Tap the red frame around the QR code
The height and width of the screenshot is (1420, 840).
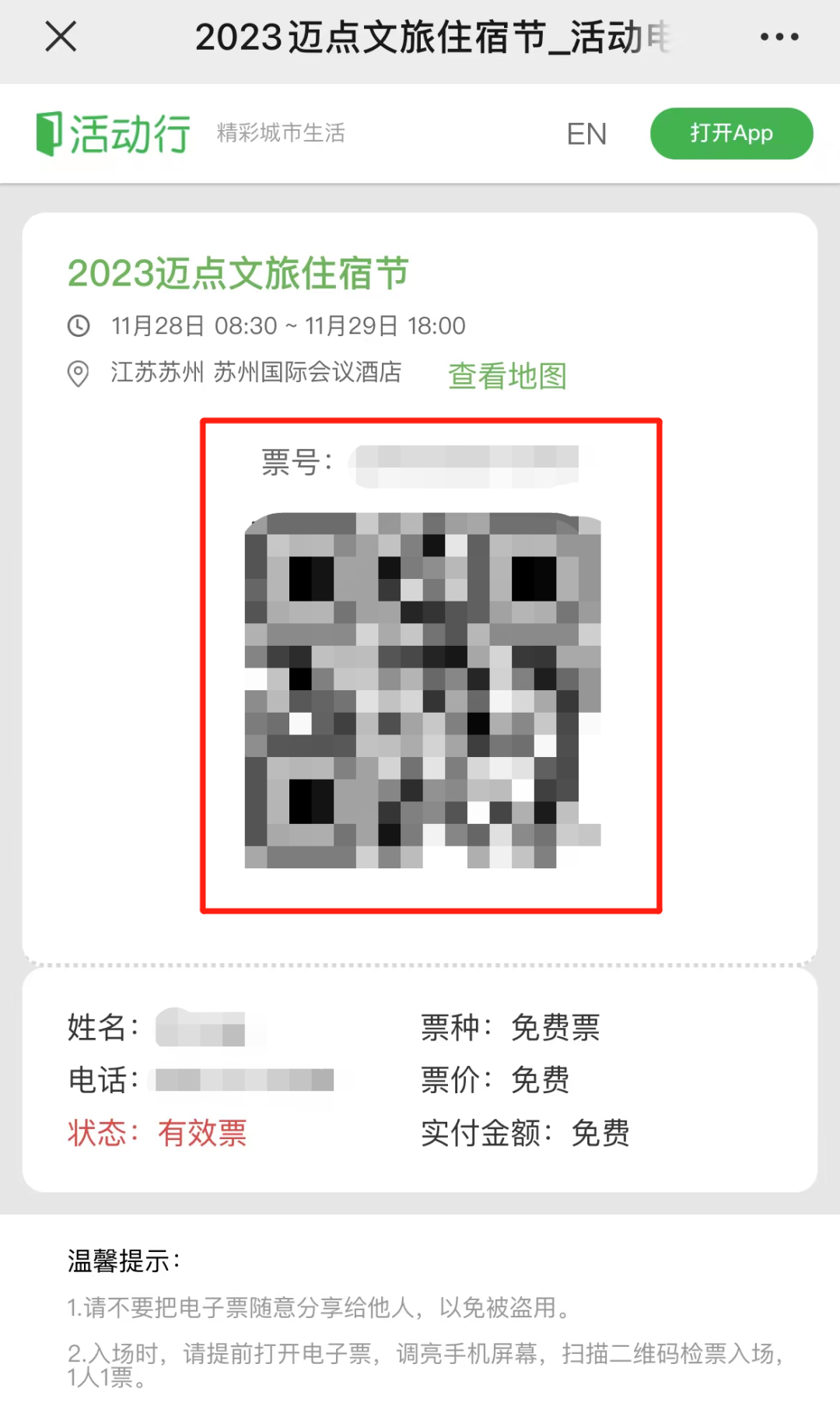tap(432, 424)
